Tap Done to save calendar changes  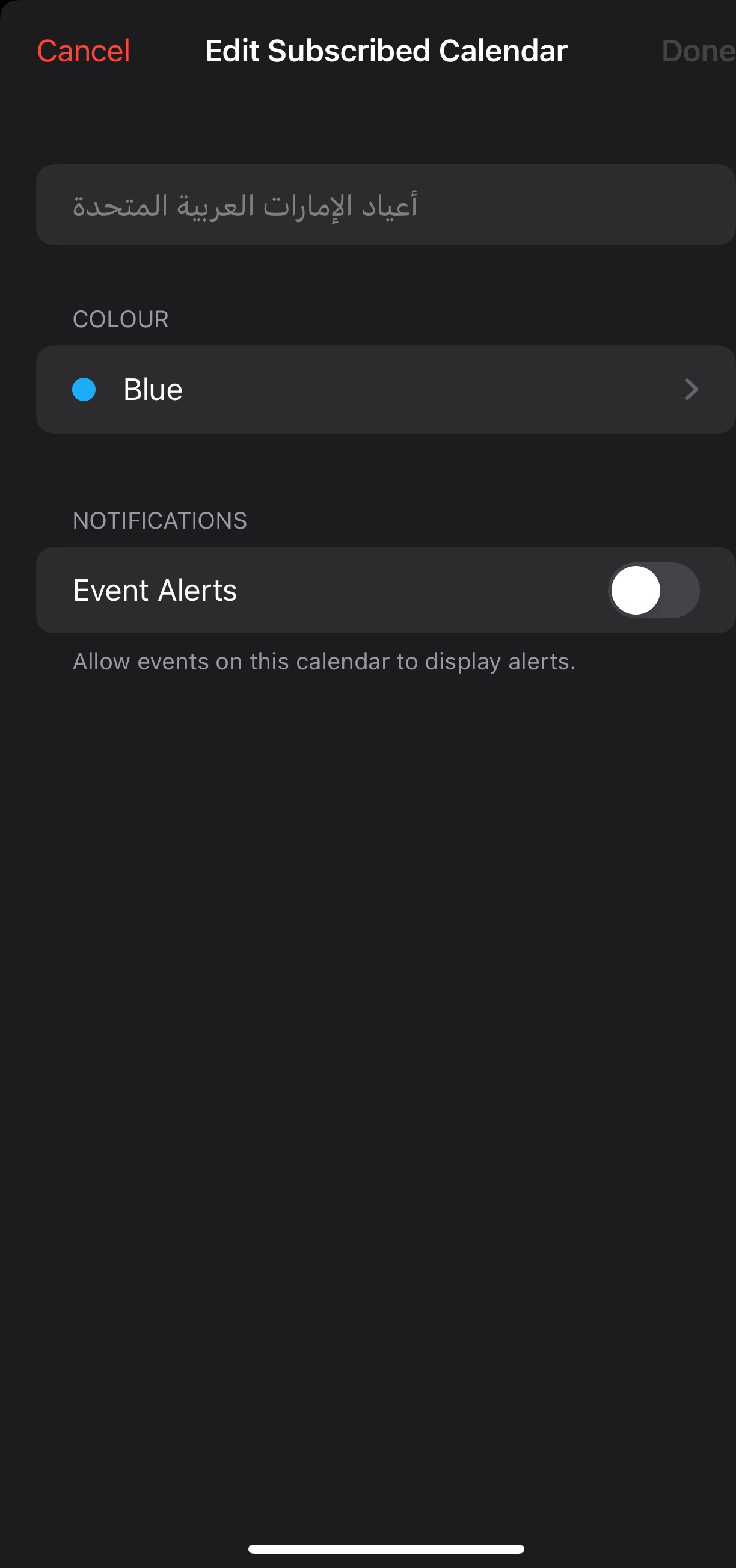697,51
